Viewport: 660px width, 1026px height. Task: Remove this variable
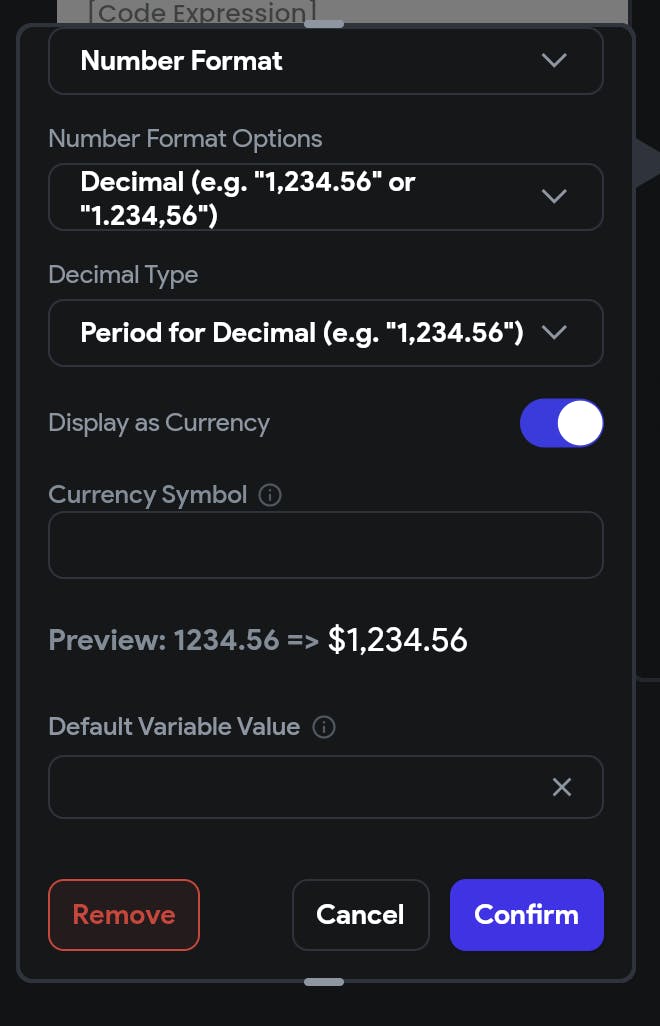point(124,914)
